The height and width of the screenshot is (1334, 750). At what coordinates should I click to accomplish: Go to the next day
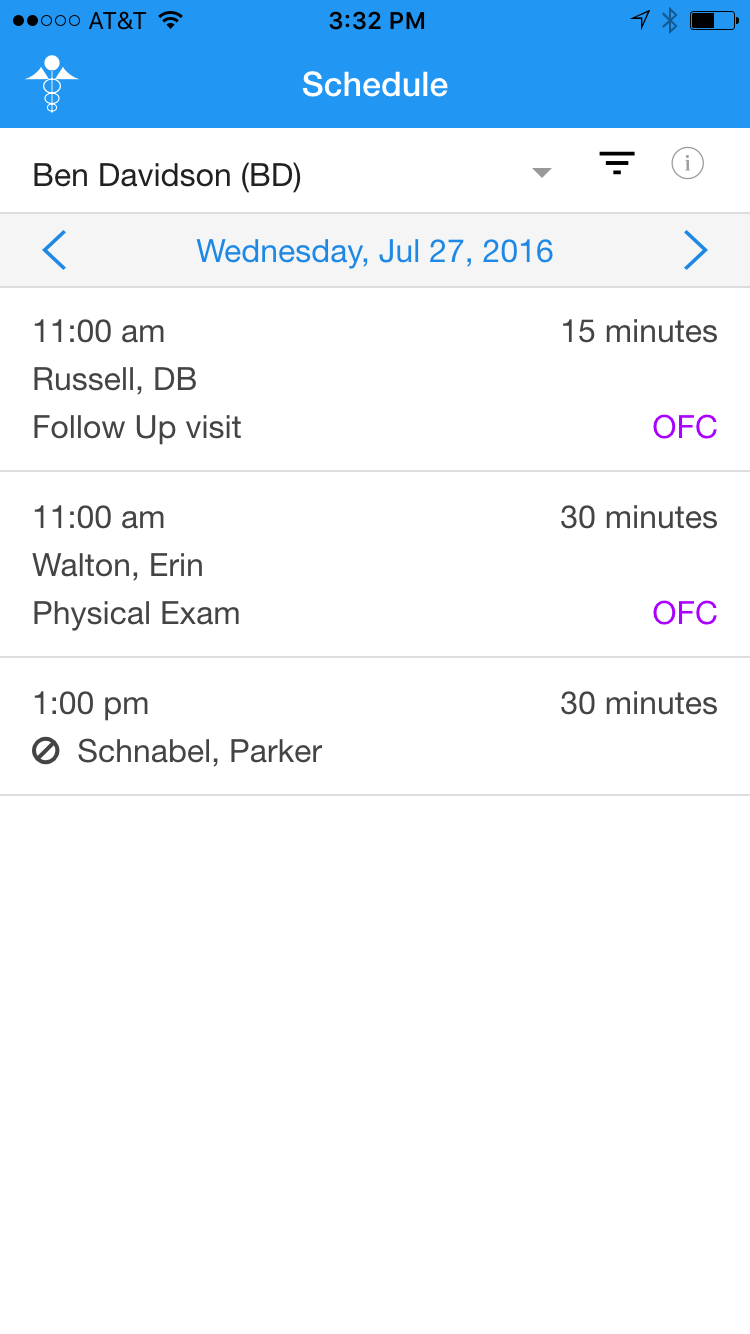[x=695, y=250]
